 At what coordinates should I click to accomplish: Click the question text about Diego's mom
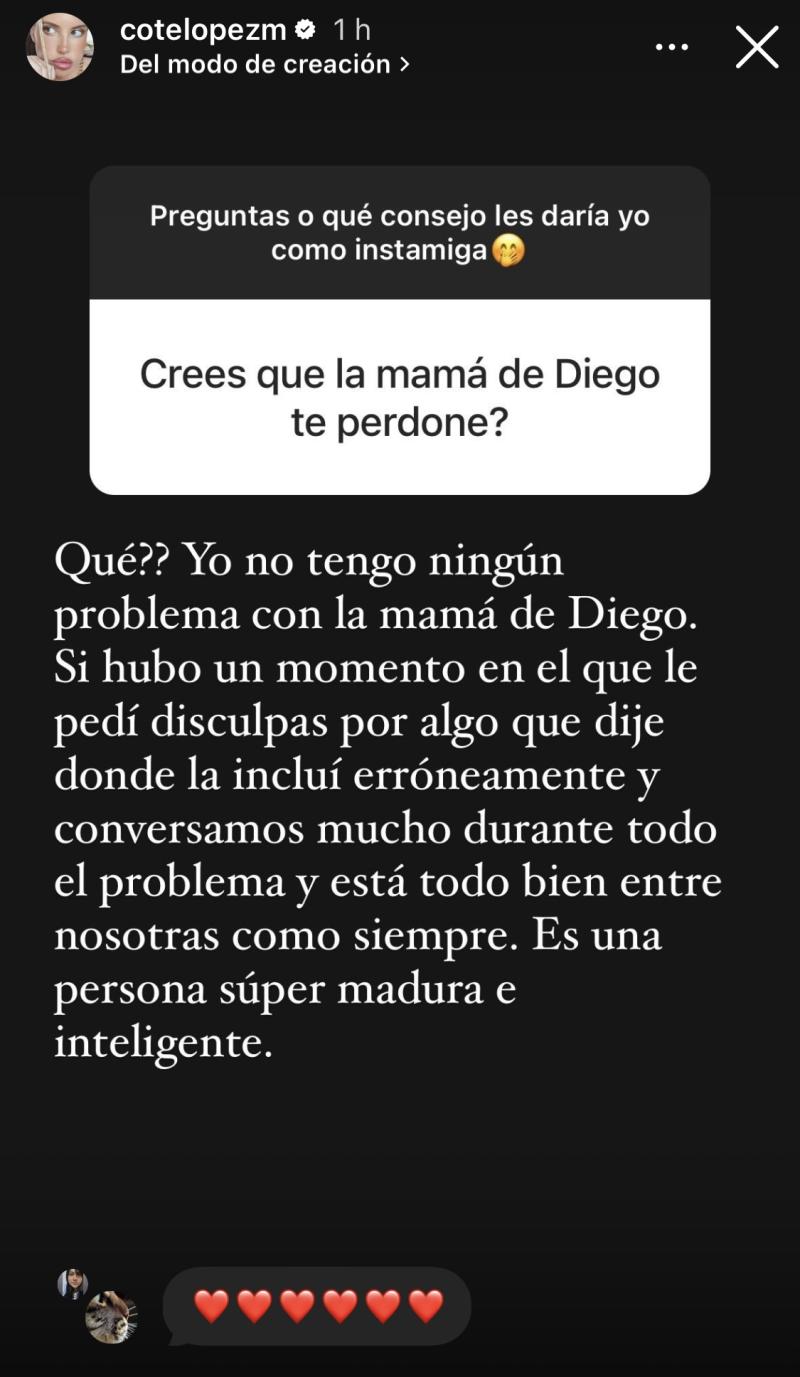[400, 398]
